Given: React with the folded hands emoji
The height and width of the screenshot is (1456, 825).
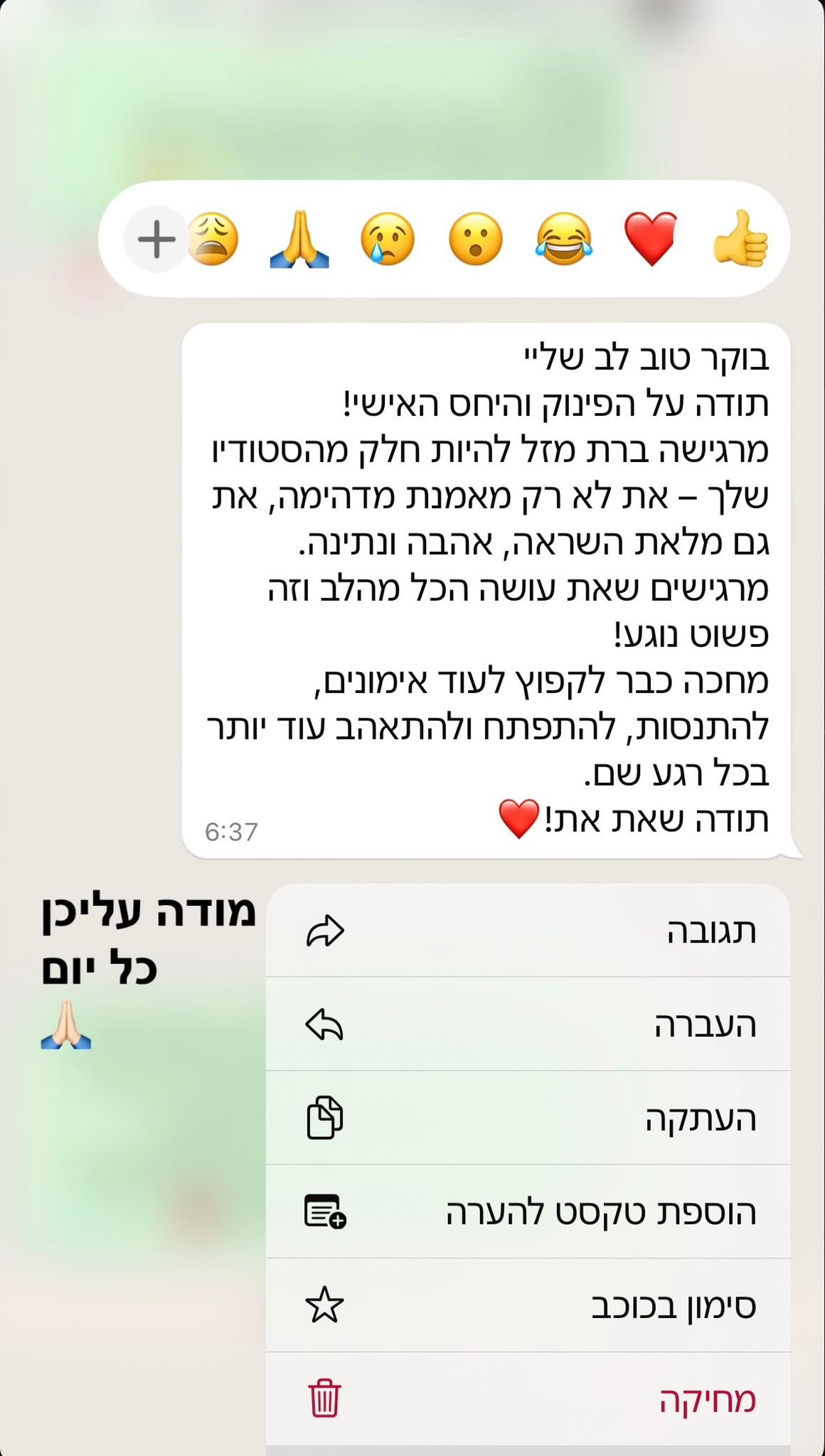Looking at the screenshot, I should click(299, 239).
